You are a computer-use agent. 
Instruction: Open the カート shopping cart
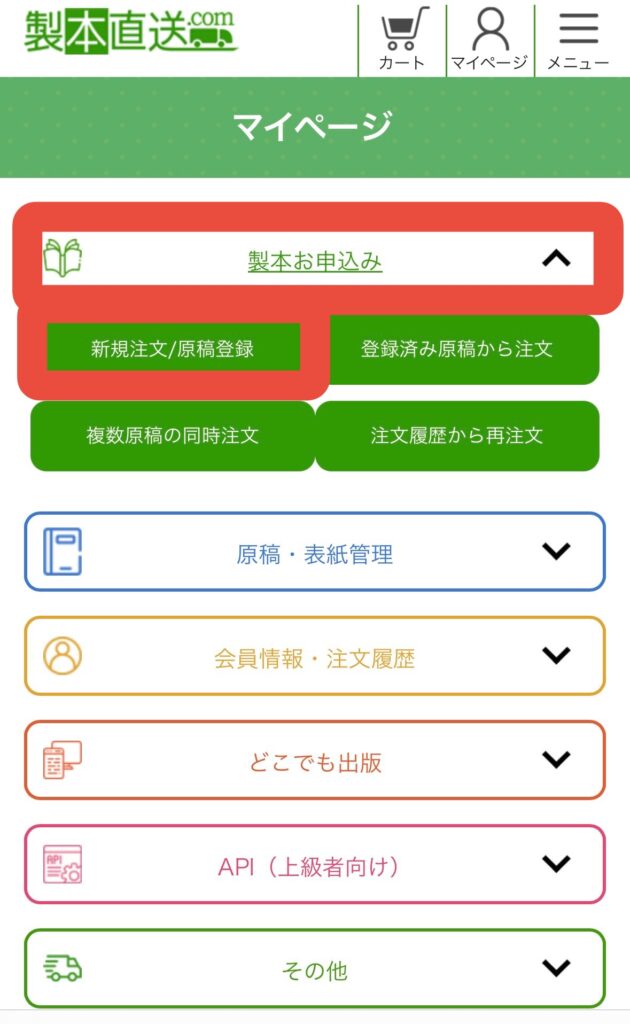402,39
